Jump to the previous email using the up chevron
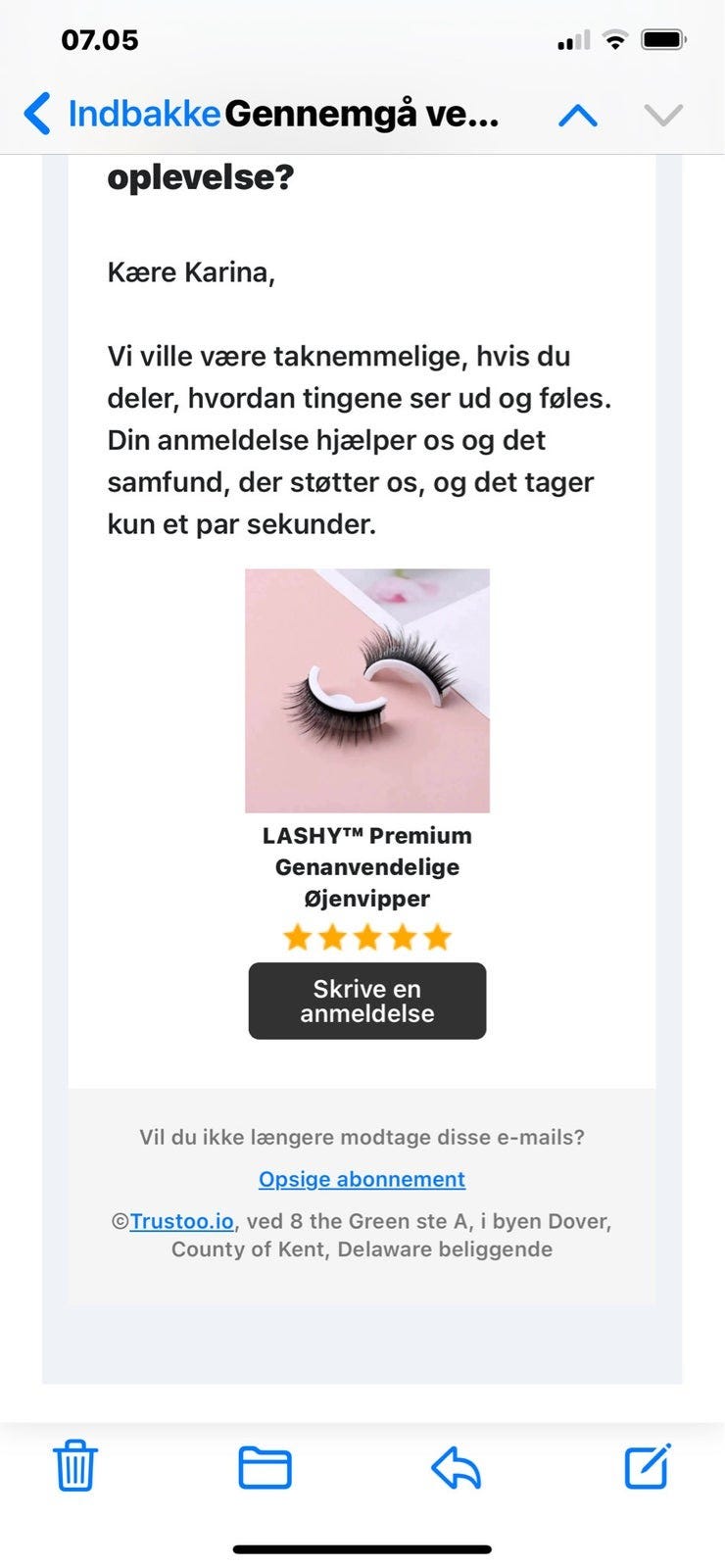 (x=578, y=115)
